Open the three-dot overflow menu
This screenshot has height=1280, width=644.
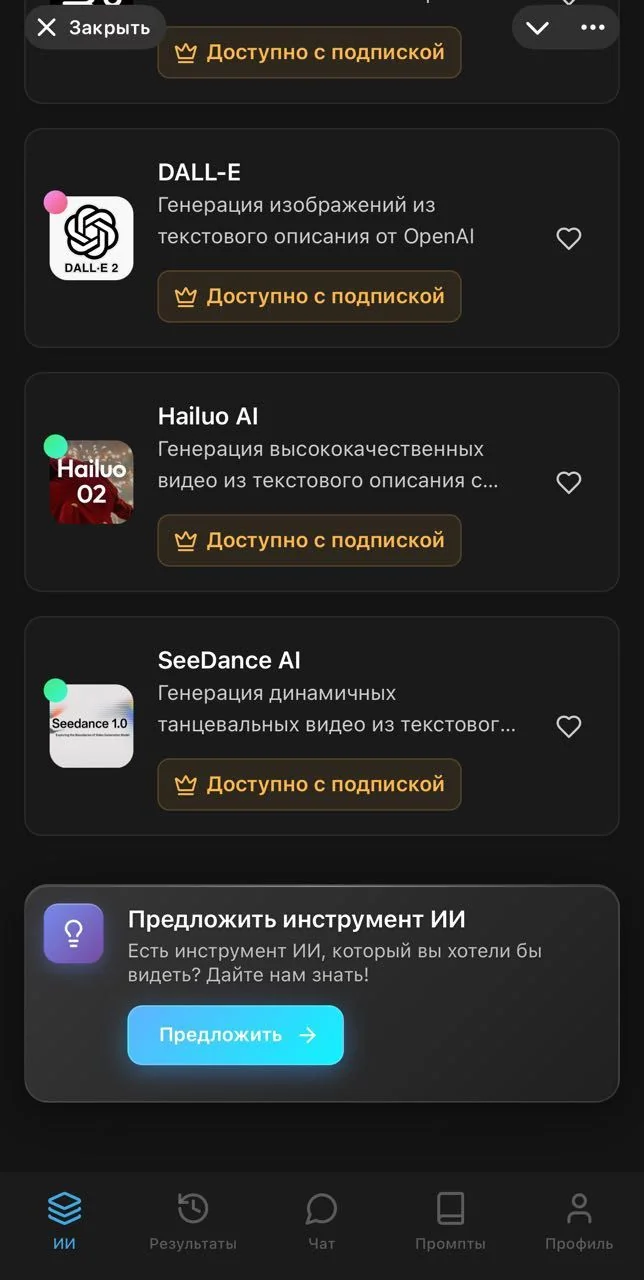pos(592,28)
